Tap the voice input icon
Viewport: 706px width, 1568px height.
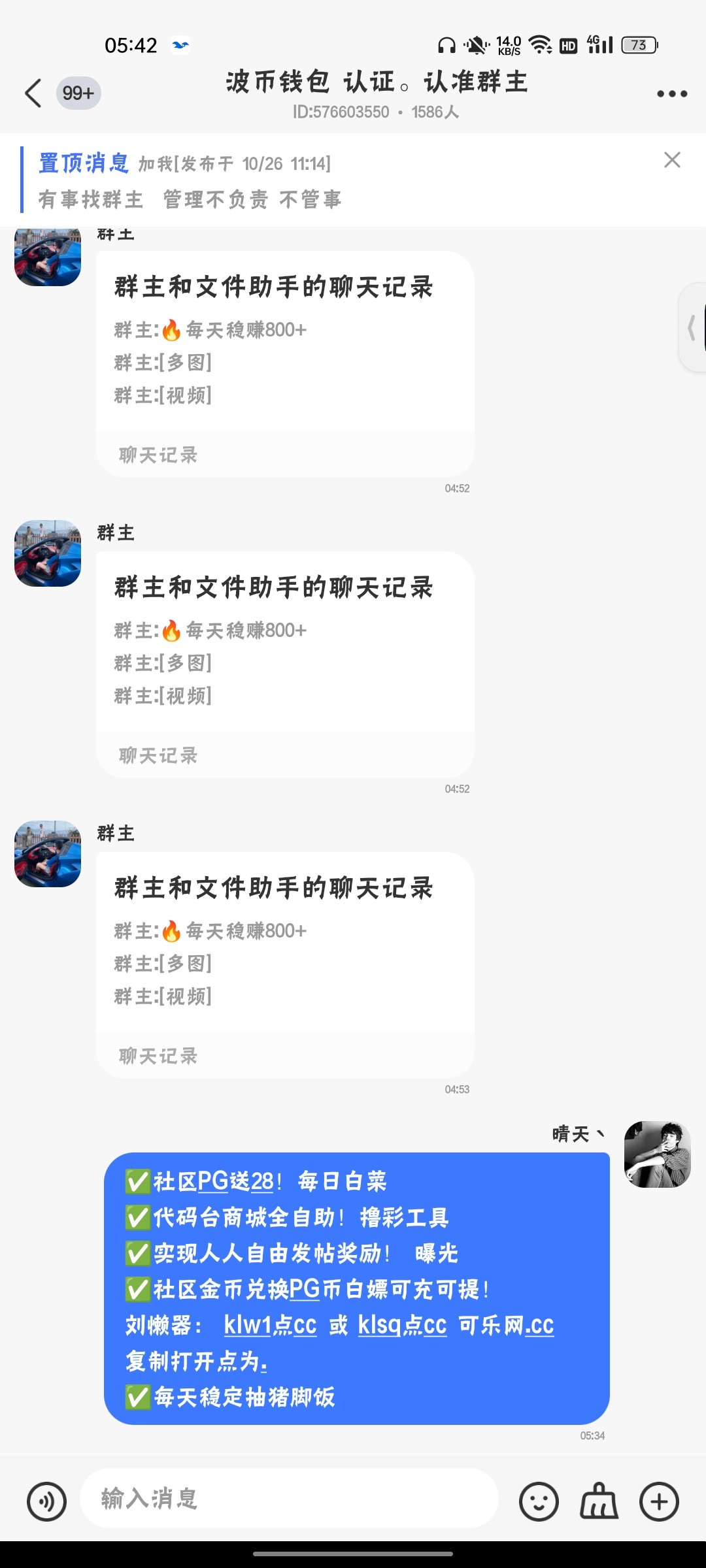[x=46, y=1500]
